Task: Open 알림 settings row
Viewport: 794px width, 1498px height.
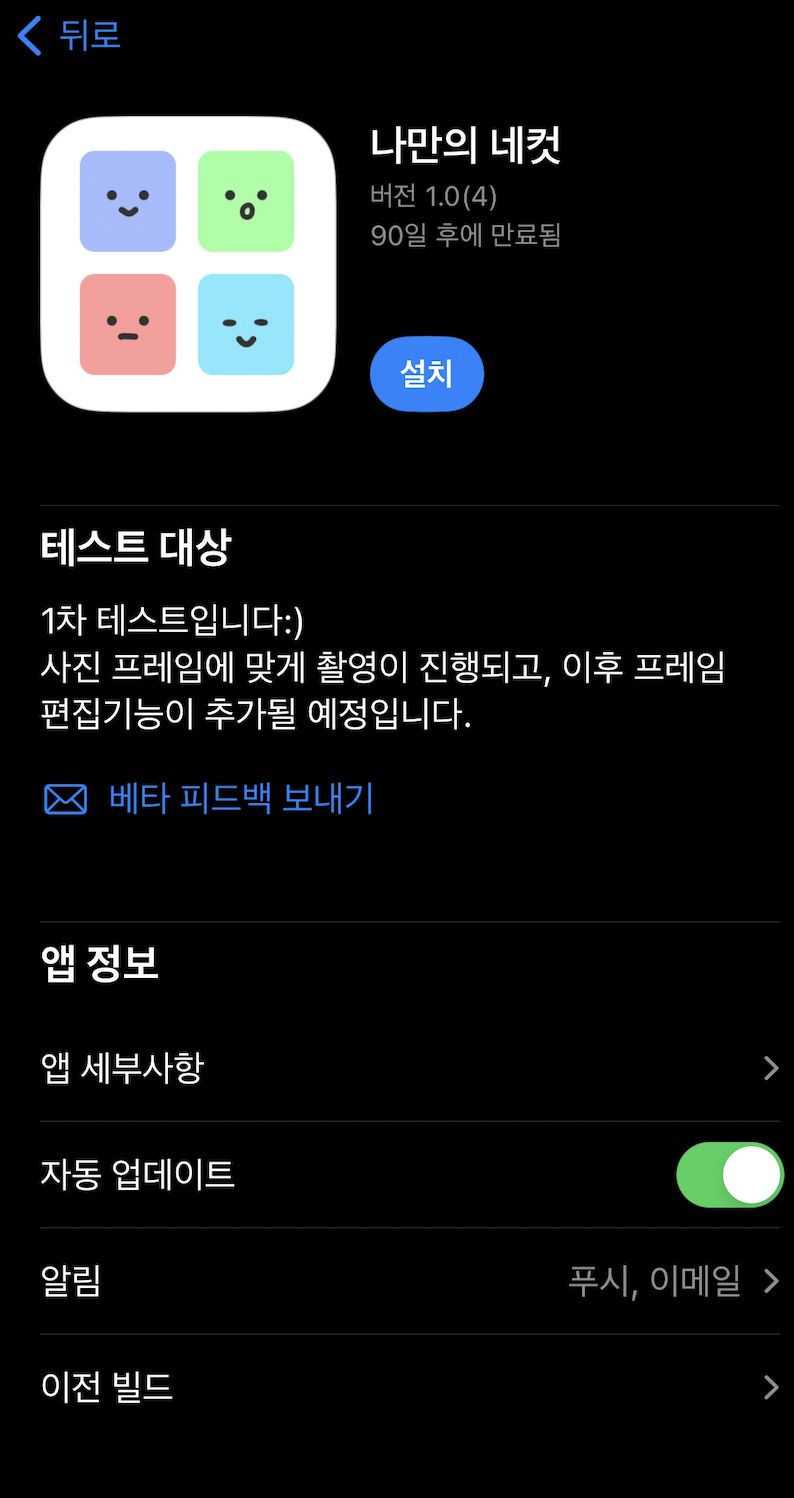Action: point(409,1280)
